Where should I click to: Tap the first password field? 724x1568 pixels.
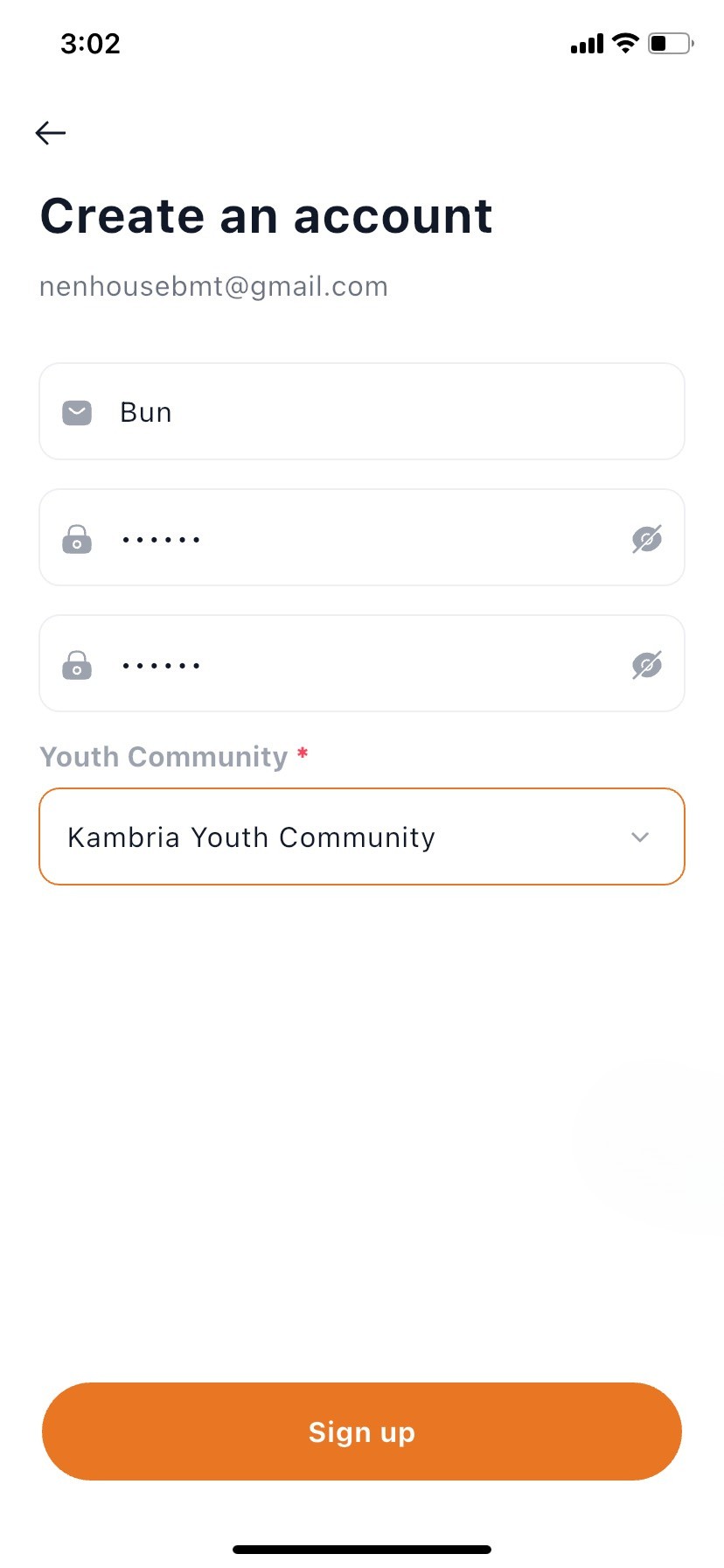click(x=362, y=537)
